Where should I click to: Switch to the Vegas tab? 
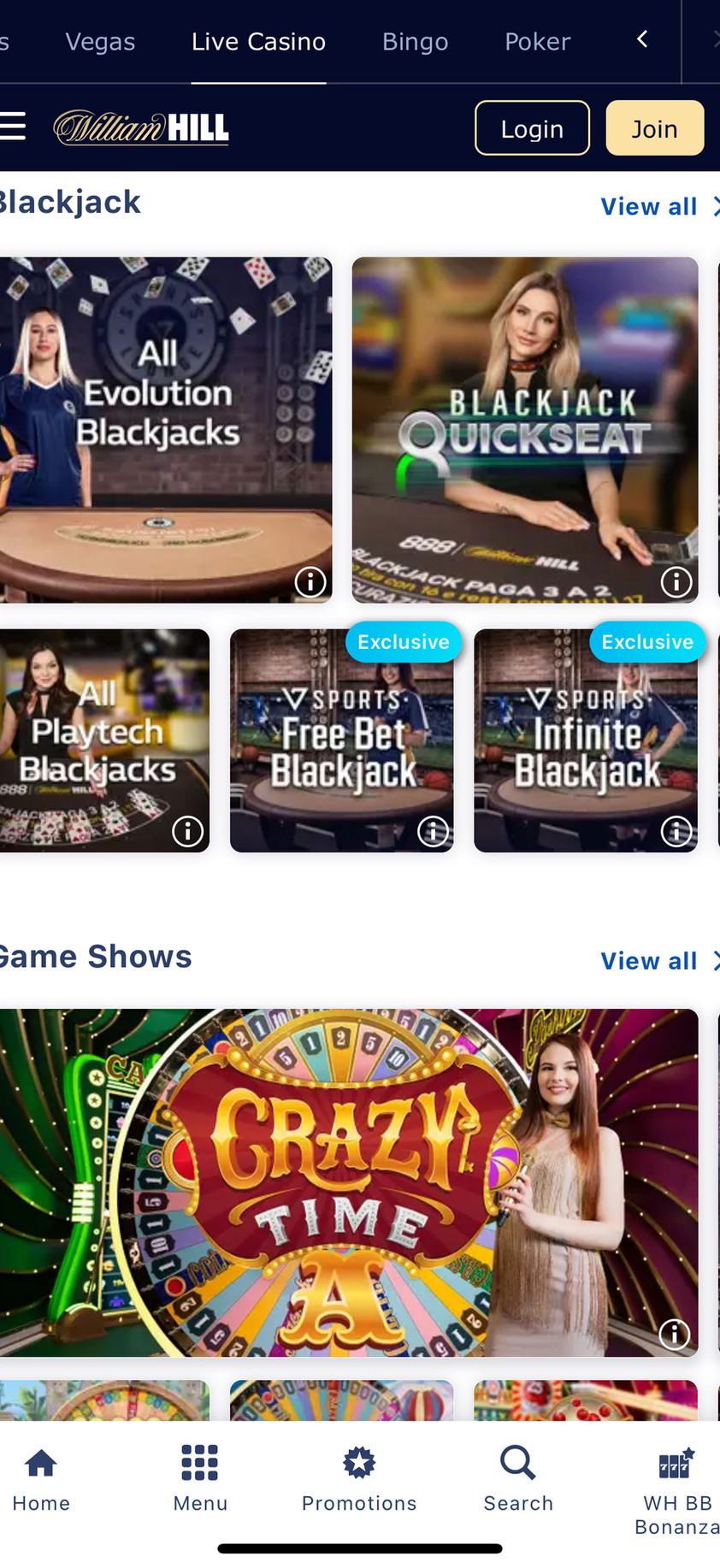(100, 41)
